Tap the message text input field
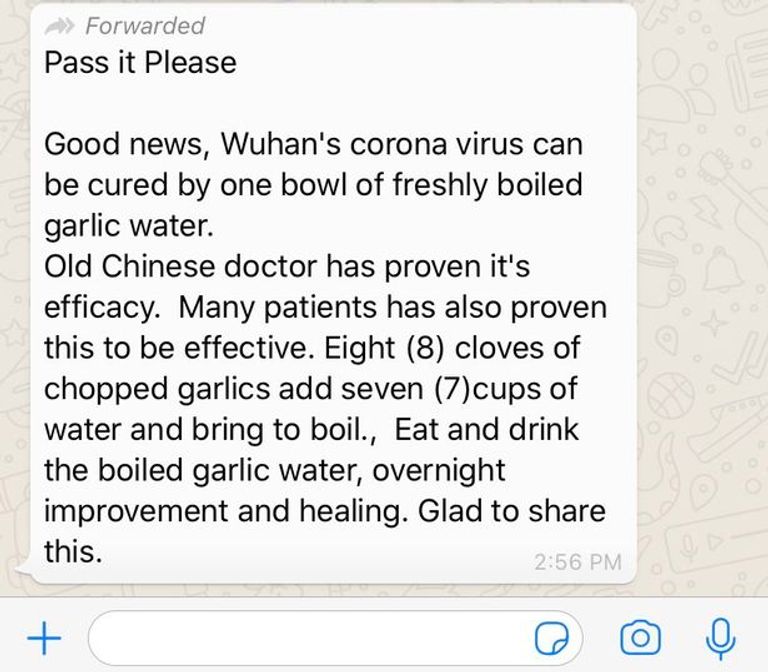The image size is (768, 672). 310,636
